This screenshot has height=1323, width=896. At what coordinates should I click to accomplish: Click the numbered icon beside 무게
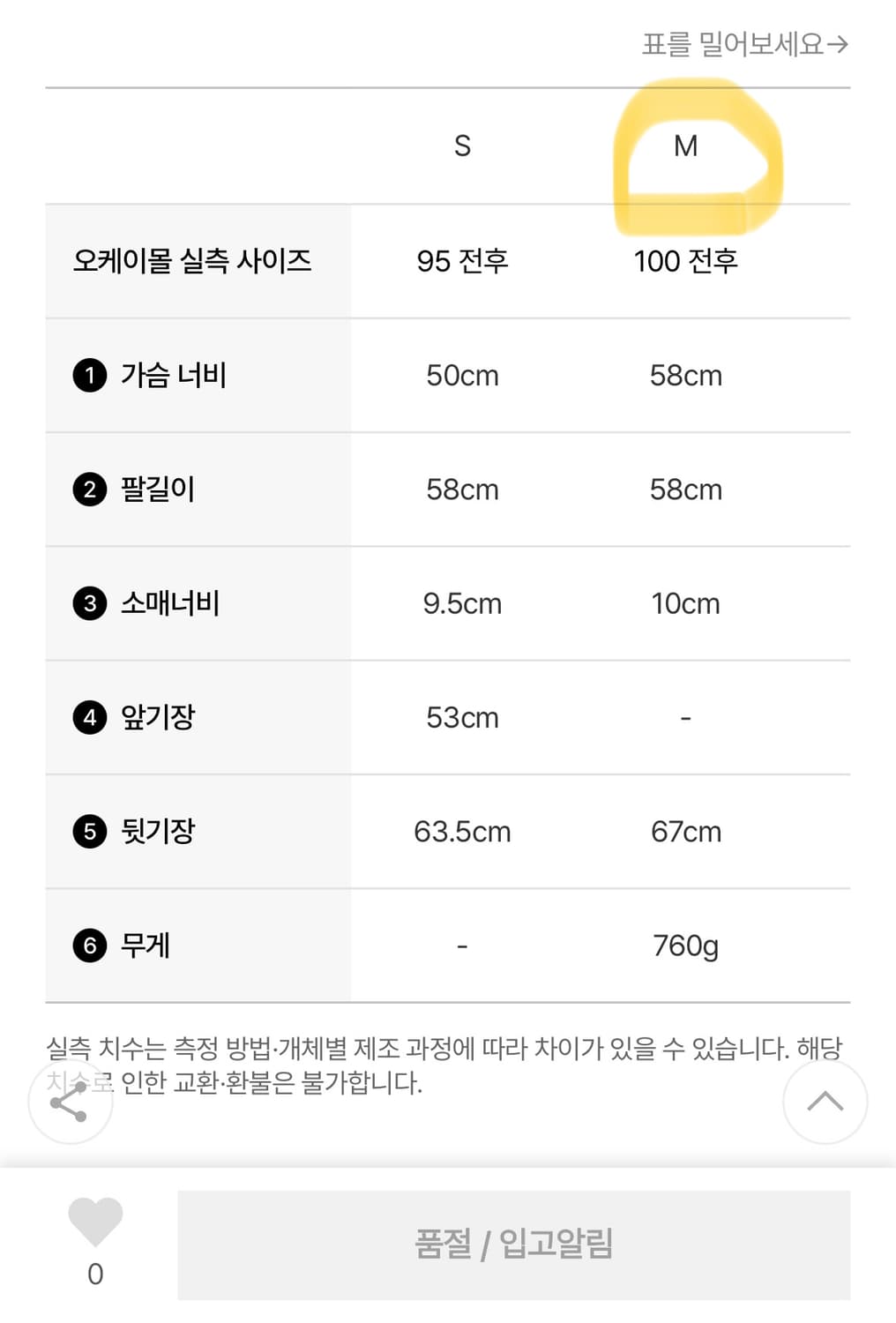(89, 946)
